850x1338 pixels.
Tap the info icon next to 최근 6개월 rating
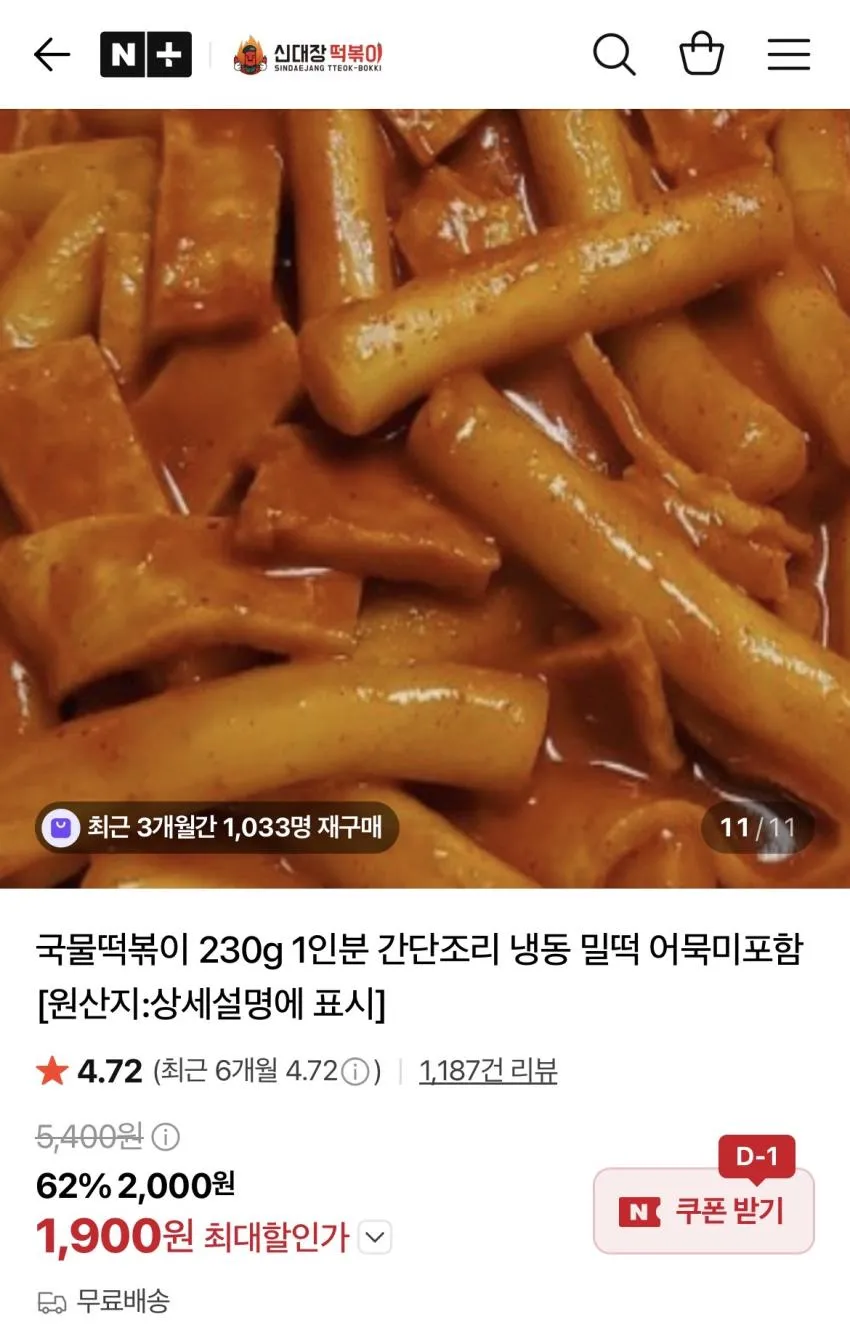point(354,1072)
